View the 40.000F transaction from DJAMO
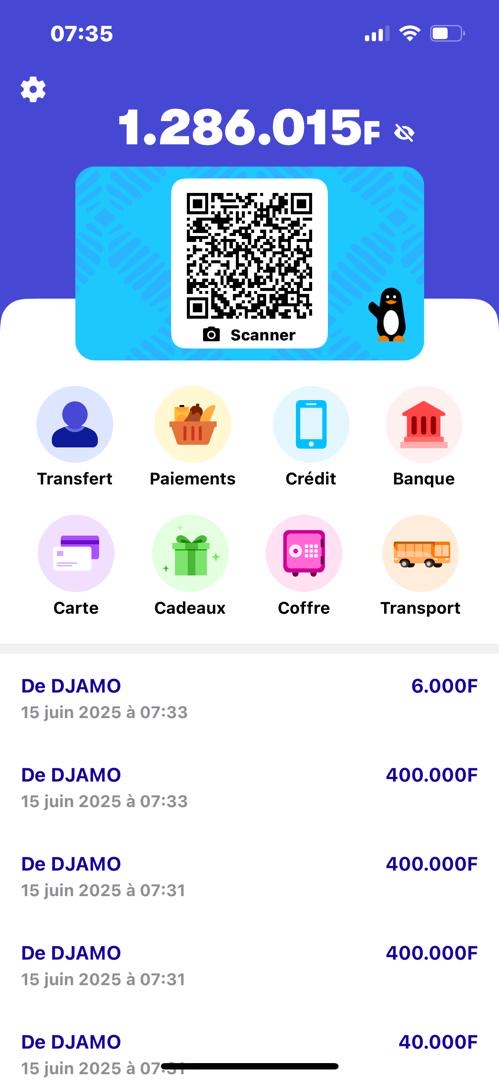Viewport: 499px width, 1080px height. 250,1054
